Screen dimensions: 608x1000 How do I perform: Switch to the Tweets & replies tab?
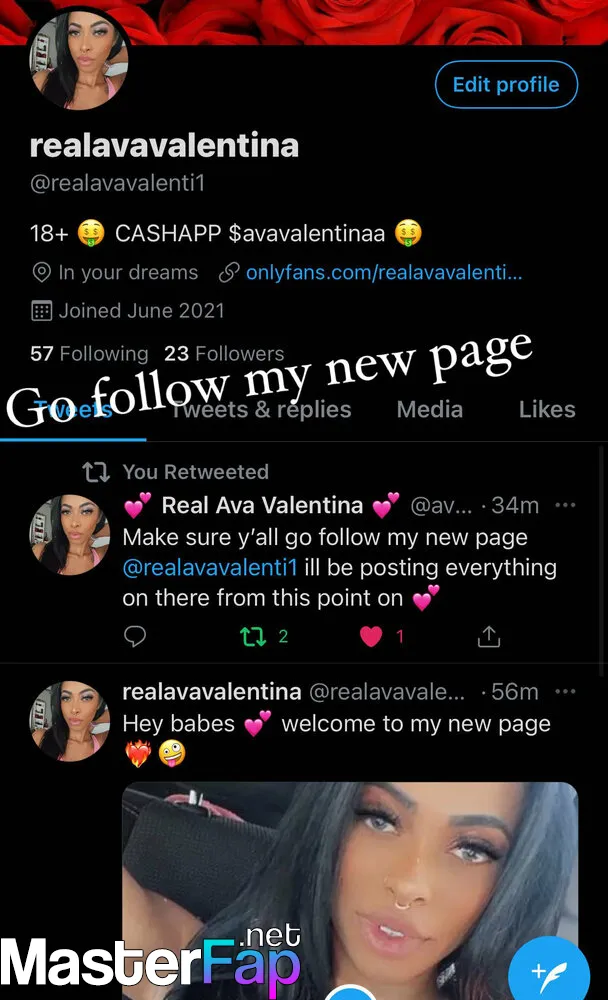point(262,409)
